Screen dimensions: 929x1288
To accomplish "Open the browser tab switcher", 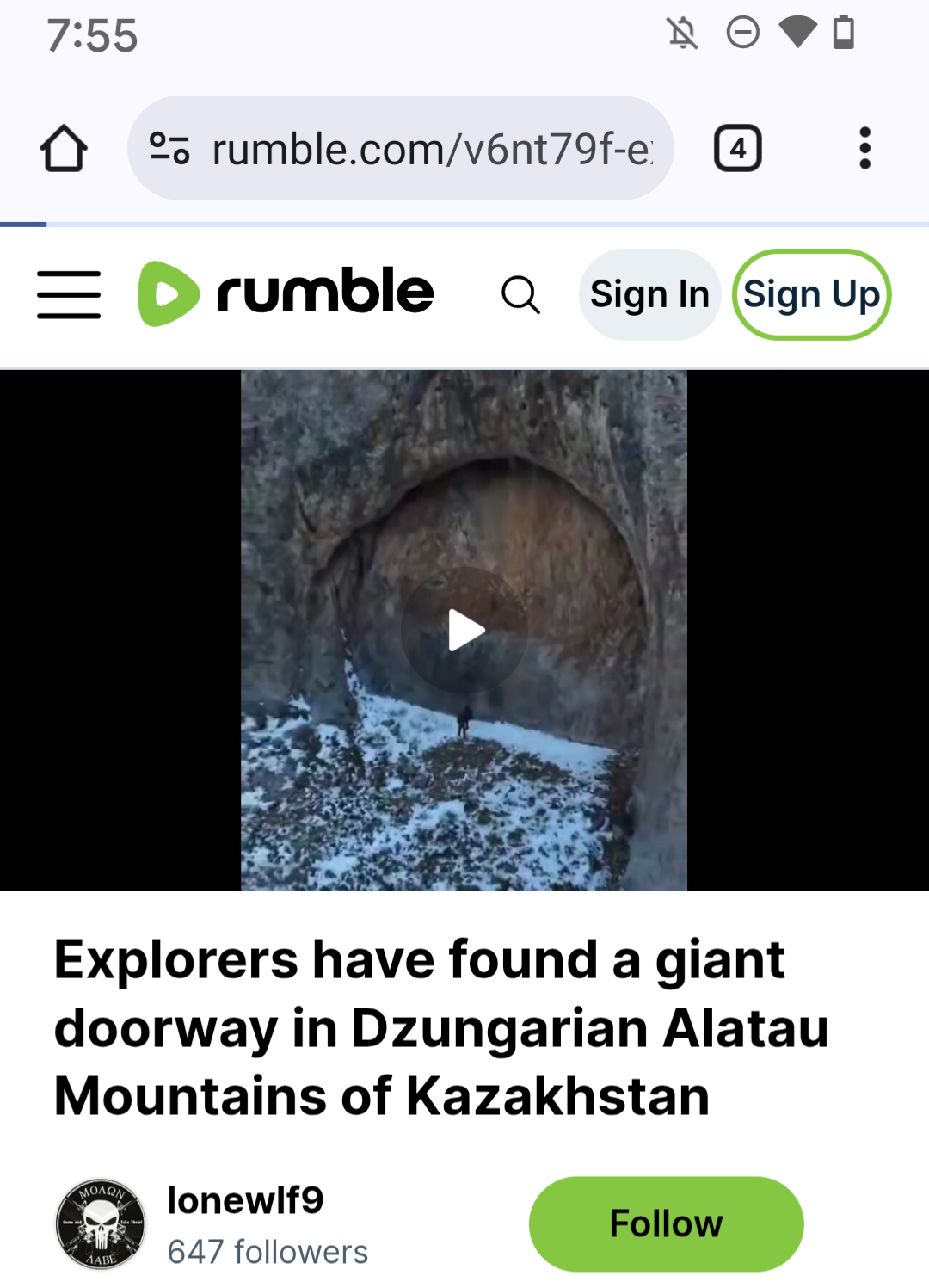I will coord(738,149).
